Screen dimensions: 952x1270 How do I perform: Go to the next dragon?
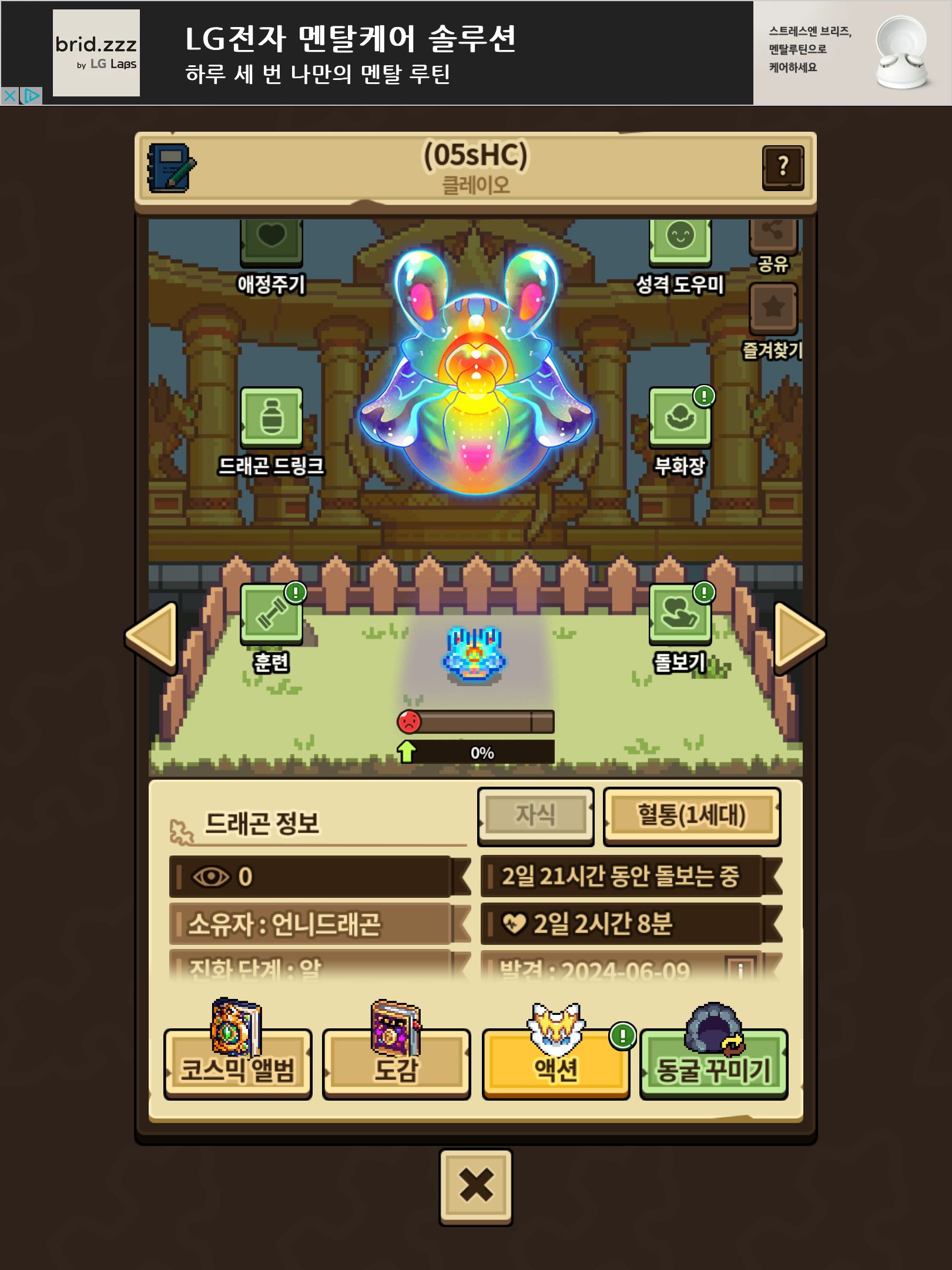pos(799,637)
